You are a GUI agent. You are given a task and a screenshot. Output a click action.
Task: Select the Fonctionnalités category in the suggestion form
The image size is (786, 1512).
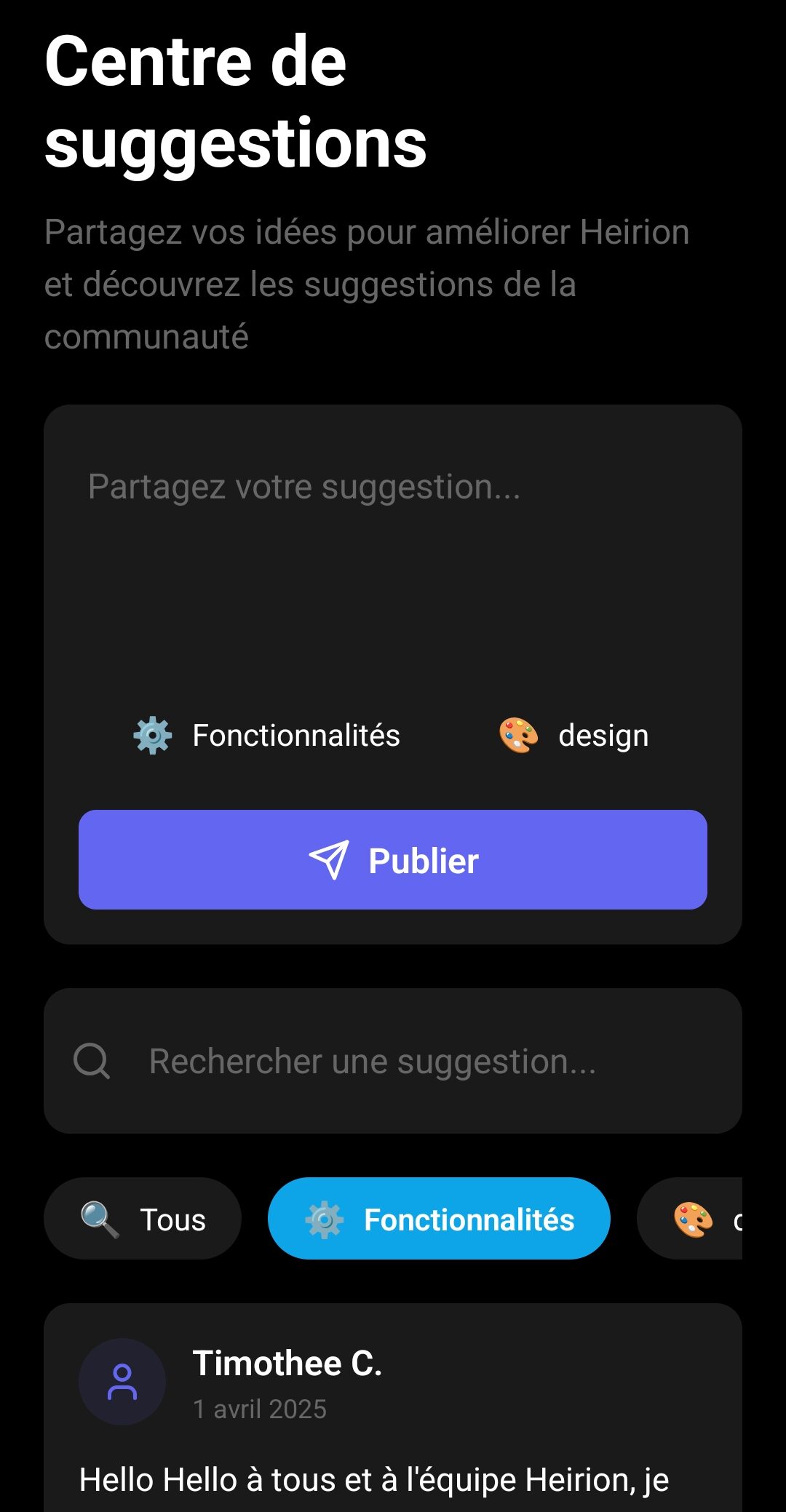click(266, 736)
